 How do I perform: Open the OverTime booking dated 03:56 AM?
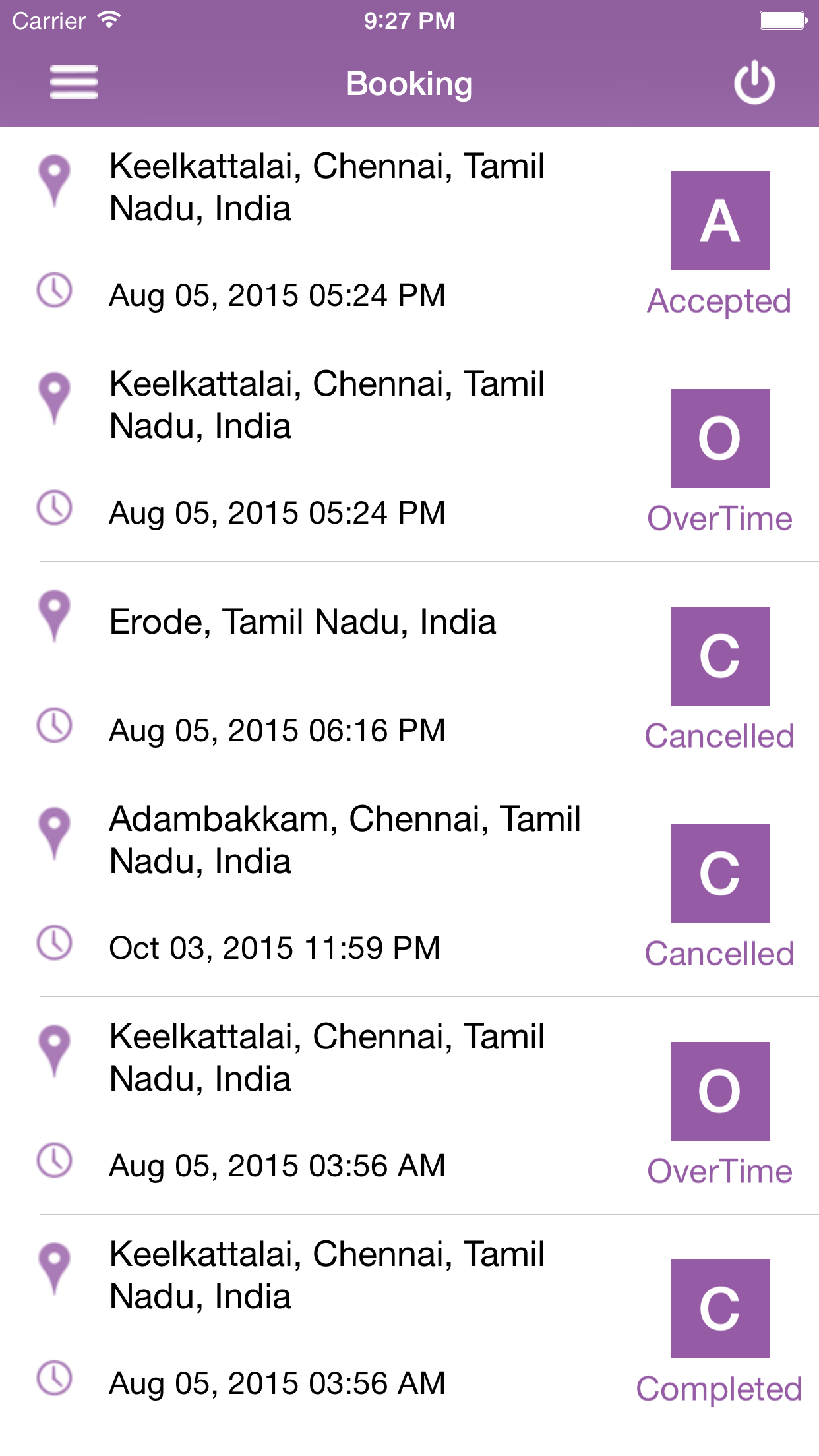click(409, 1106)
